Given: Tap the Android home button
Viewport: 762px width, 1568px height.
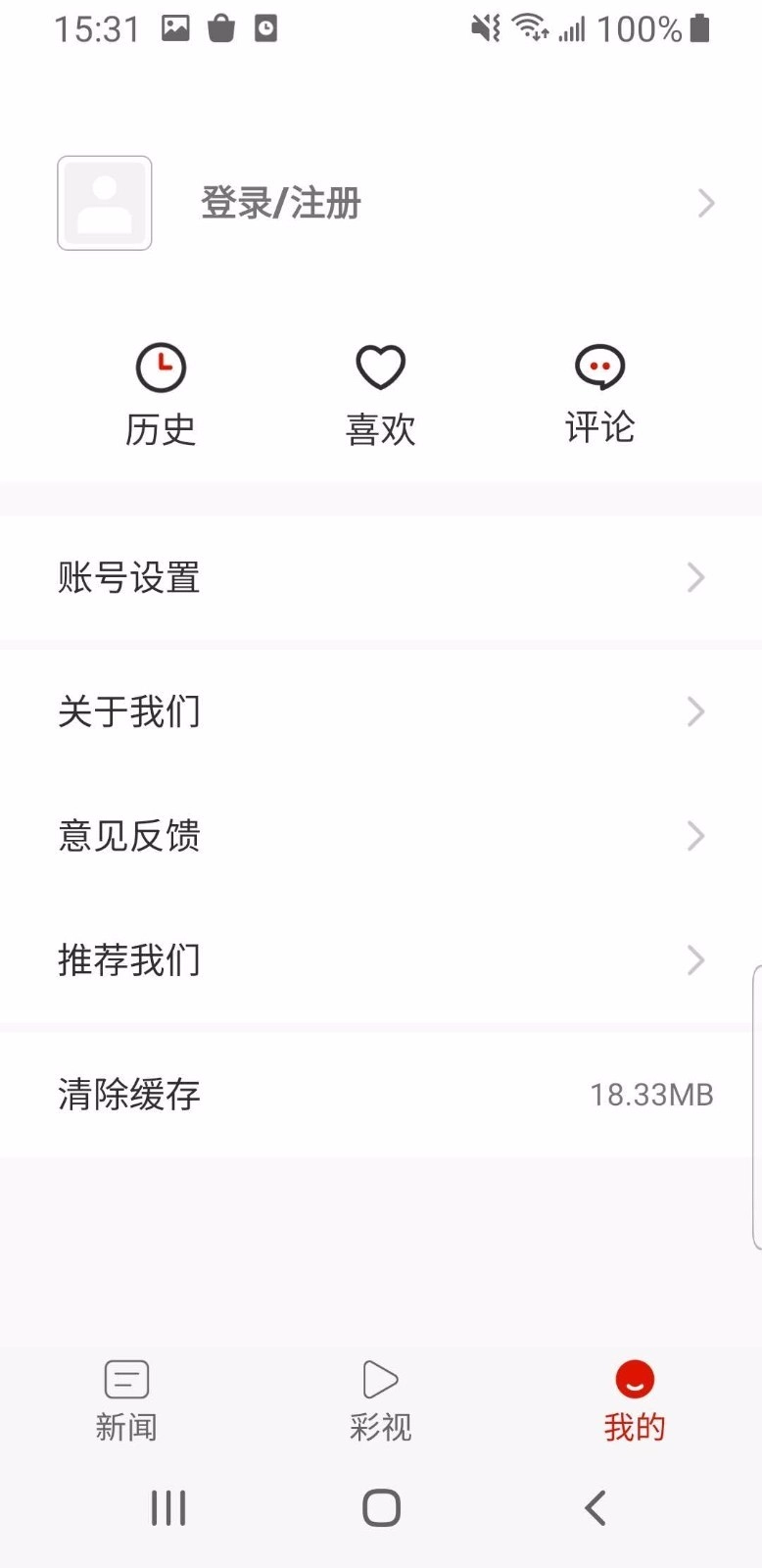Looking at the screenshot, I should coord(381,1507).
